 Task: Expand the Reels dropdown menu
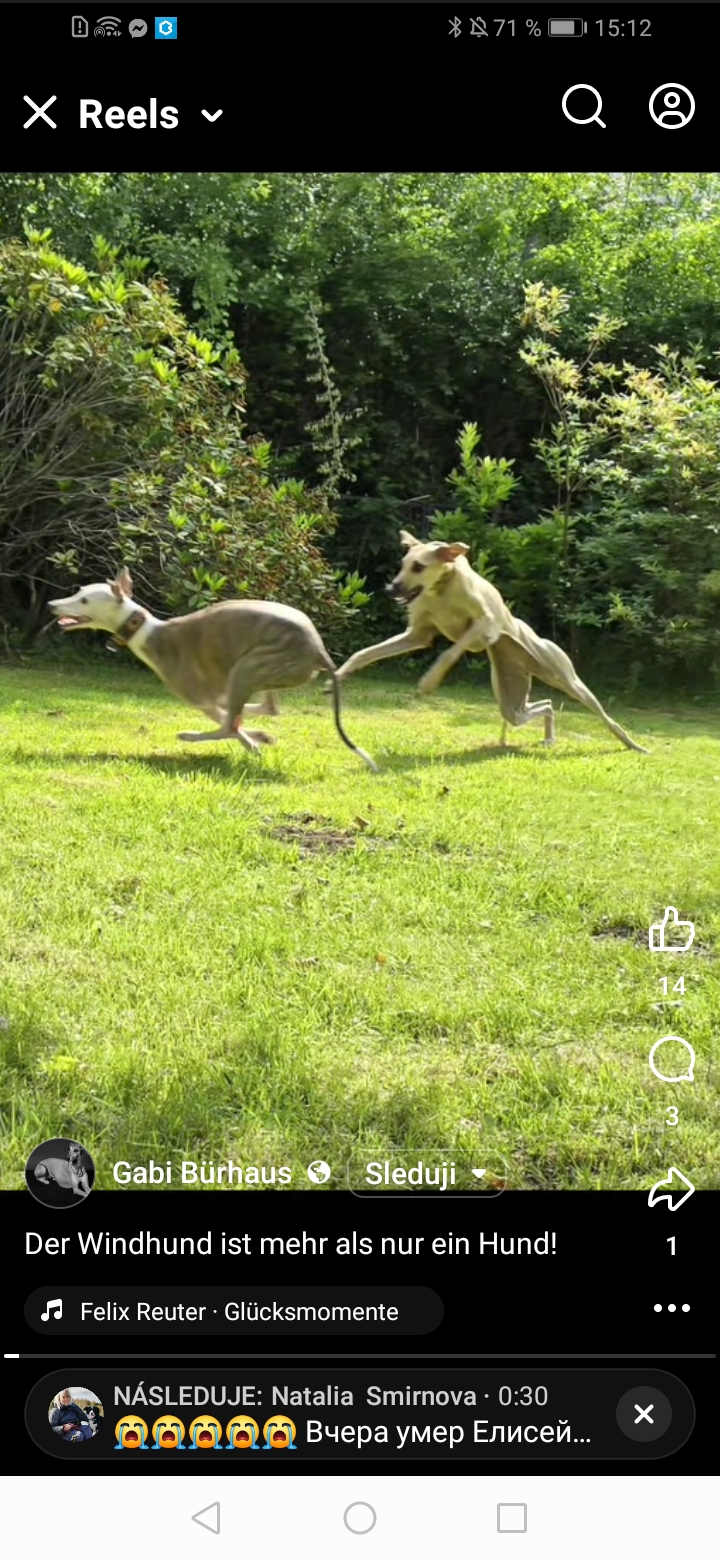coord(211,115)
